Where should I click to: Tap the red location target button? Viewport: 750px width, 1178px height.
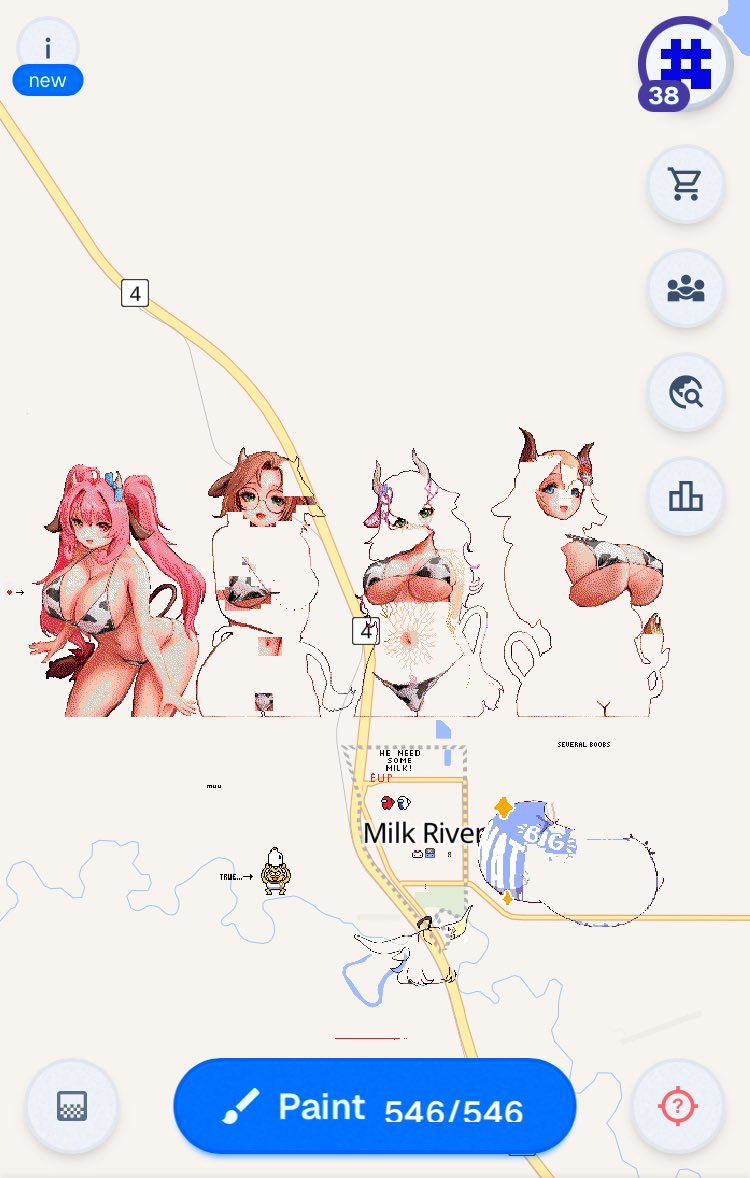[x=678, y=1106]
